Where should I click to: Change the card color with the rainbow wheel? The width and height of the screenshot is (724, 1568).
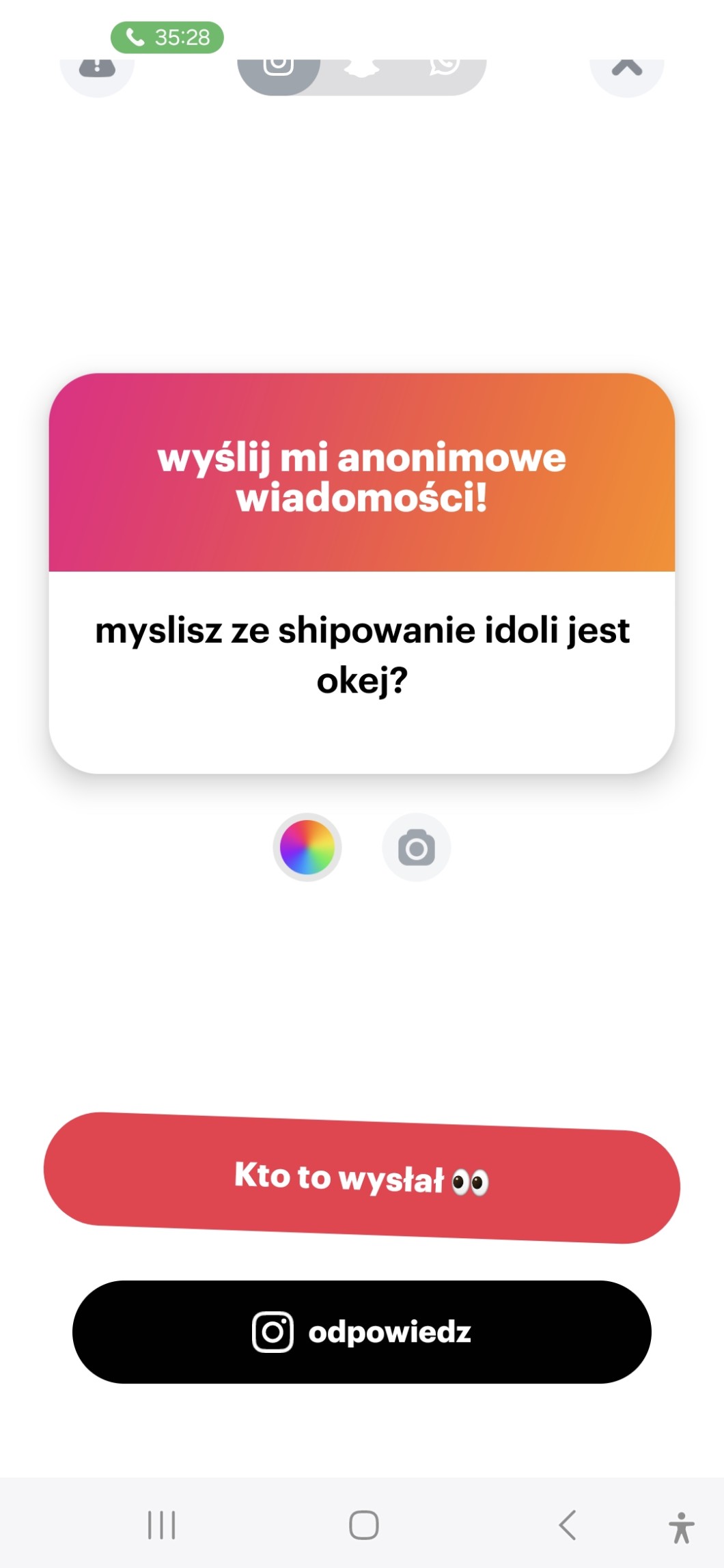point(307,848)
